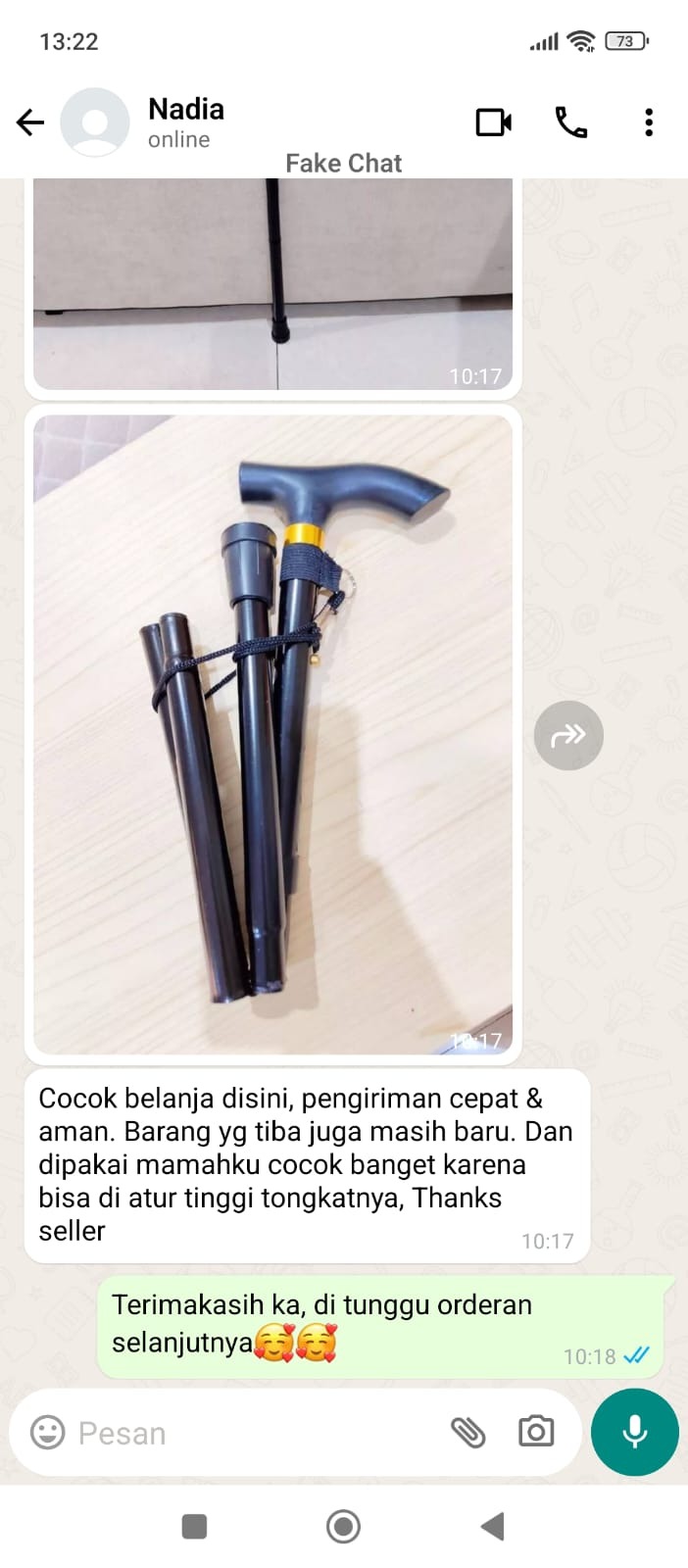Go back to the chat list
The width and height of the screenshot is (688, 1568).
30,122
